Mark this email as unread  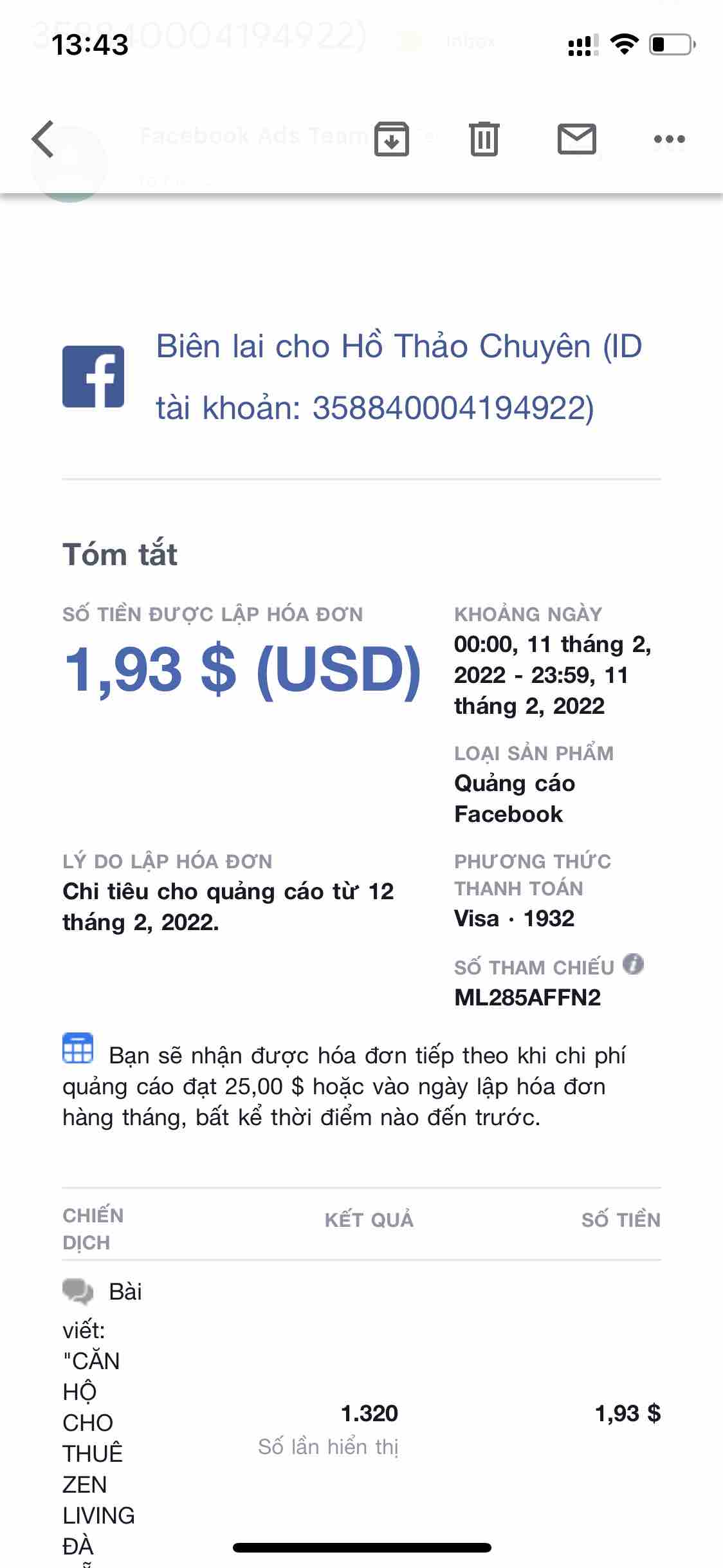click(x=576, y=139)
